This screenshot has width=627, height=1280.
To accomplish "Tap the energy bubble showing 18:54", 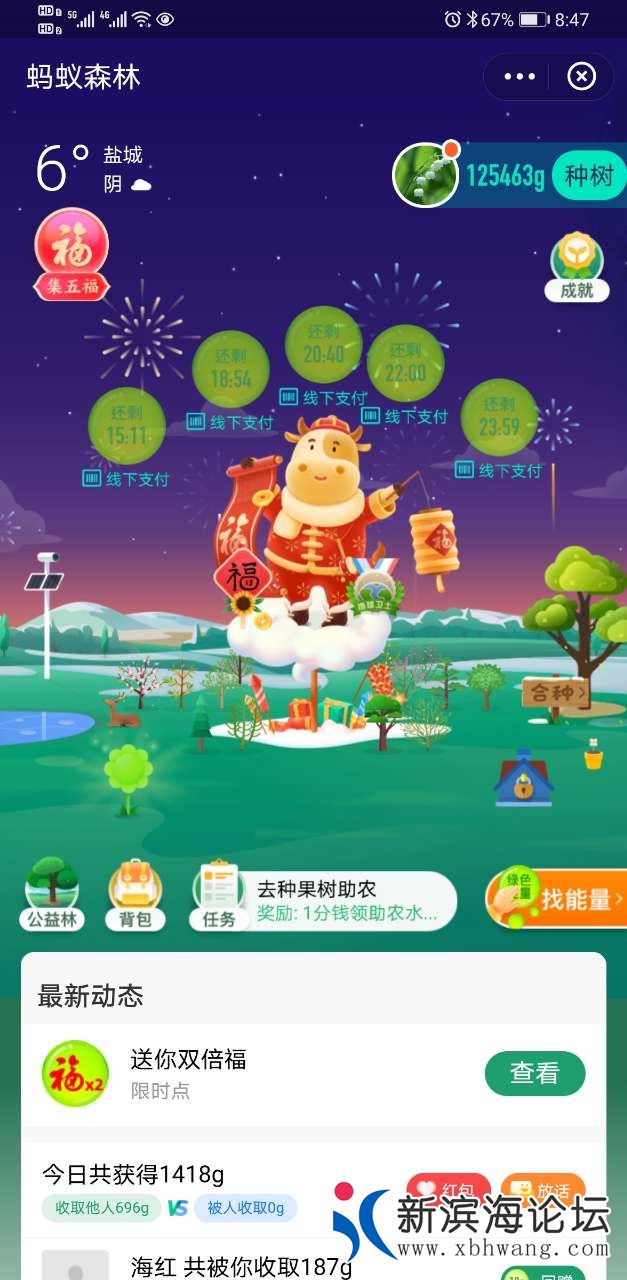I will tap(231, 368).
